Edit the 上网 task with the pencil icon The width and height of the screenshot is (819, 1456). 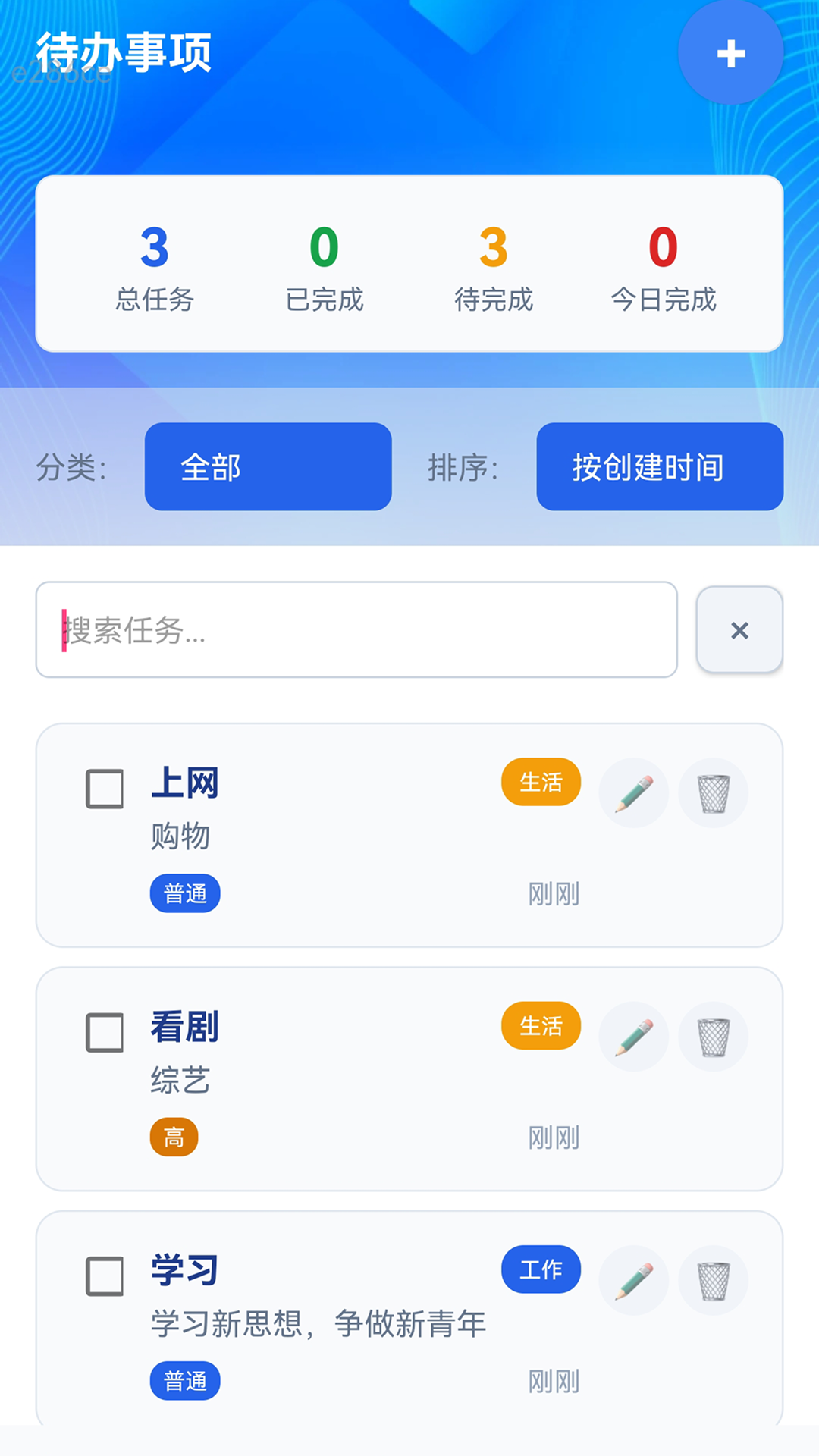[633, 792]
